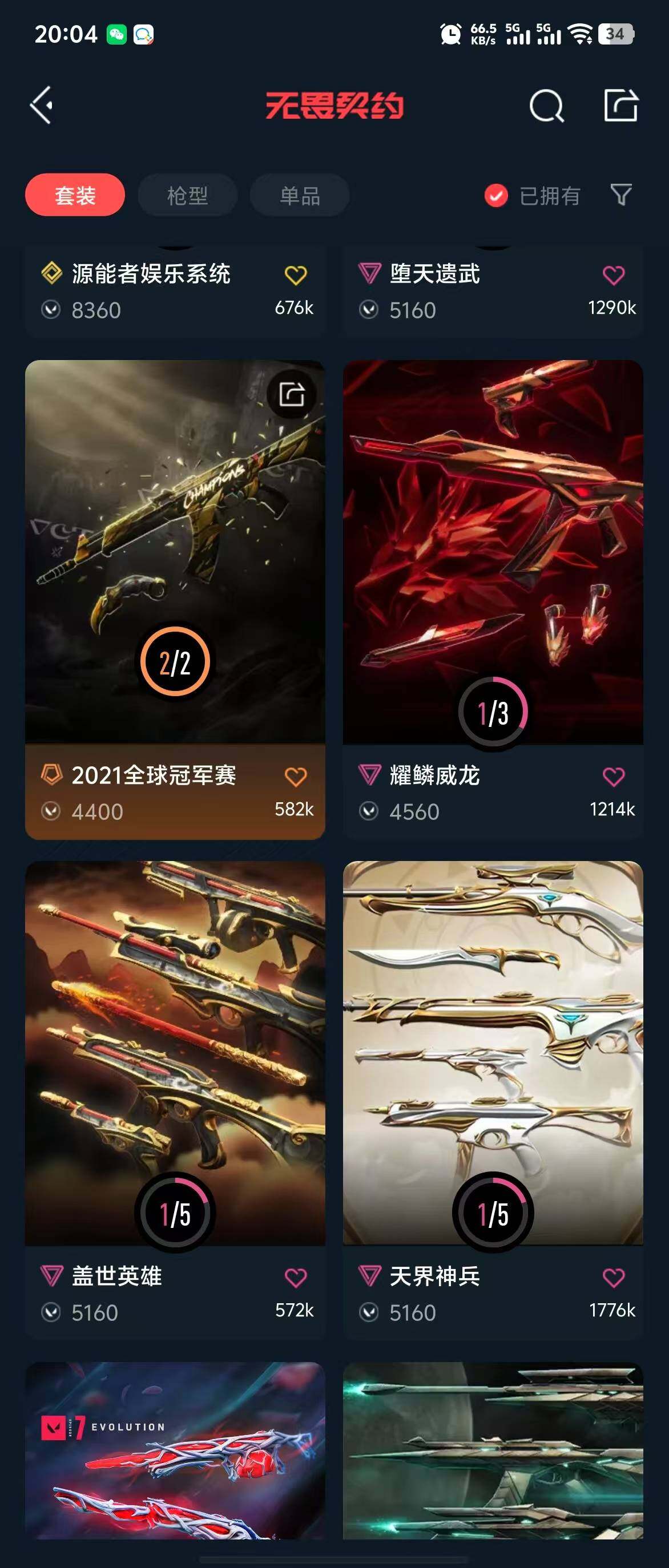Like the 盖世英雄 bundle
Viewport: 669px width, 1568px height.
coord(295,1278)
